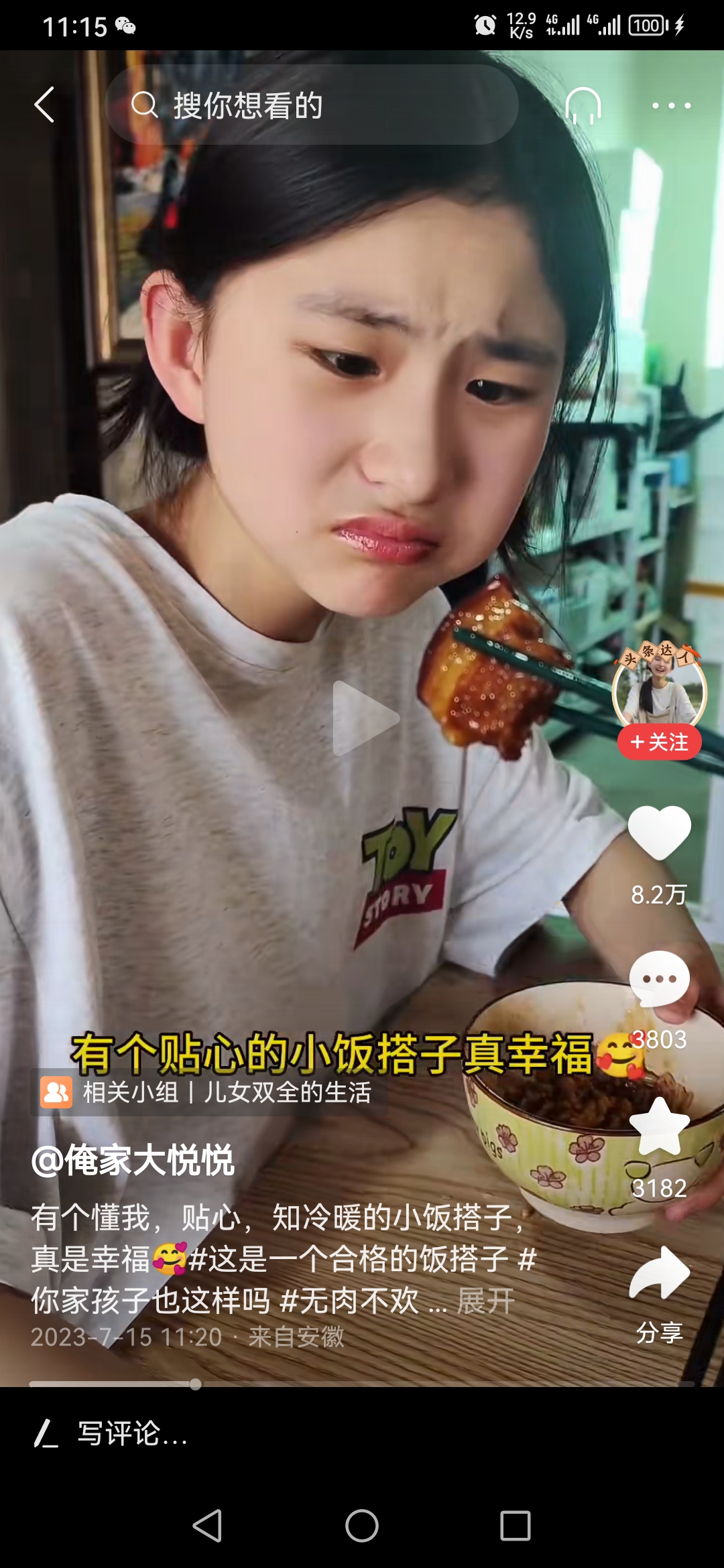Play the paused video
724x1568 pixels.
[x=365, y=718]
